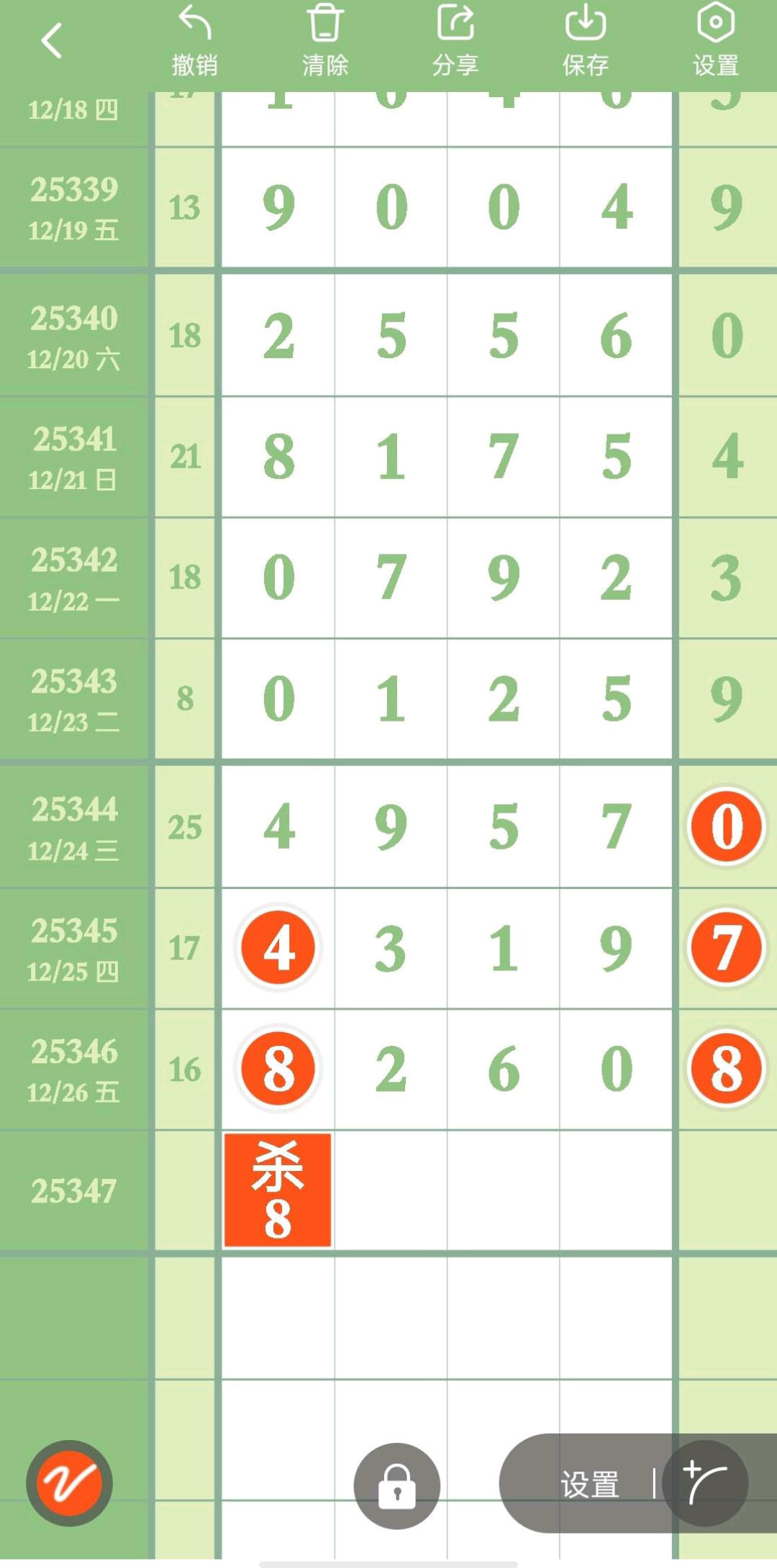777x1568 pixels.
Task: Tap the circled 0 in row 25344
Action: click(727, 827)
